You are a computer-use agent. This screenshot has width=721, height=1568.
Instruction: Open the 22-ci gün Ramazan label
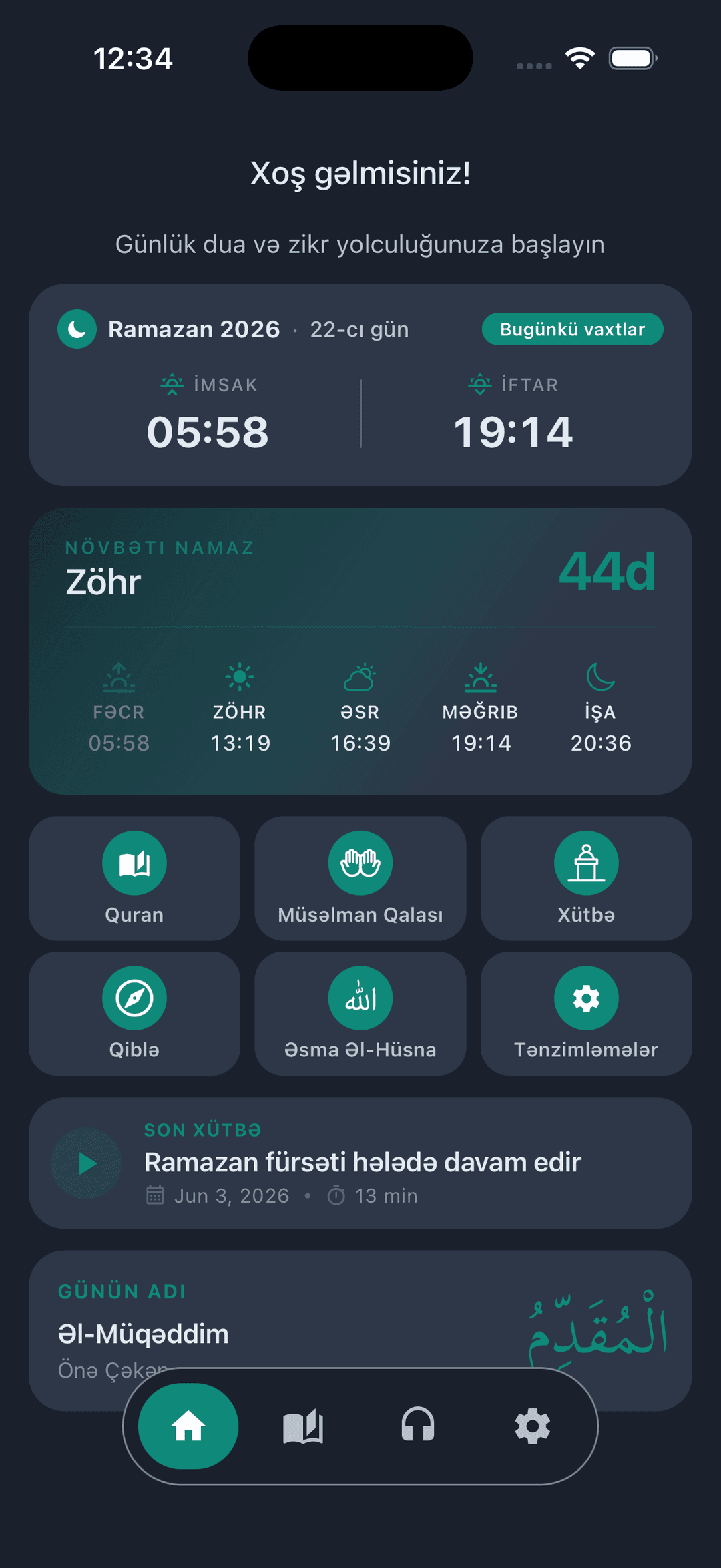pos(358,329)
